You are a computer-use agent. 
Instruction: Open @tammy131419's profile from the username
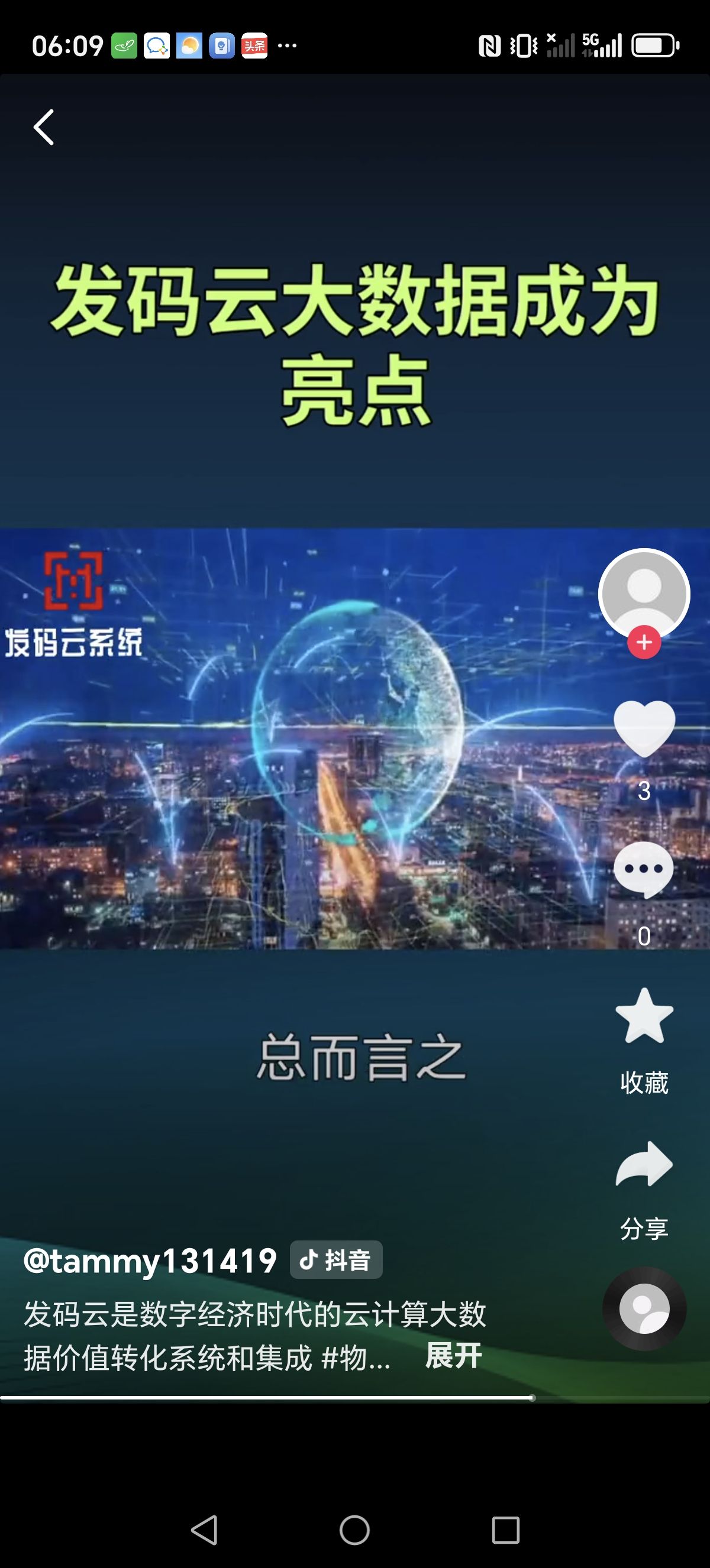point(150,1260)
